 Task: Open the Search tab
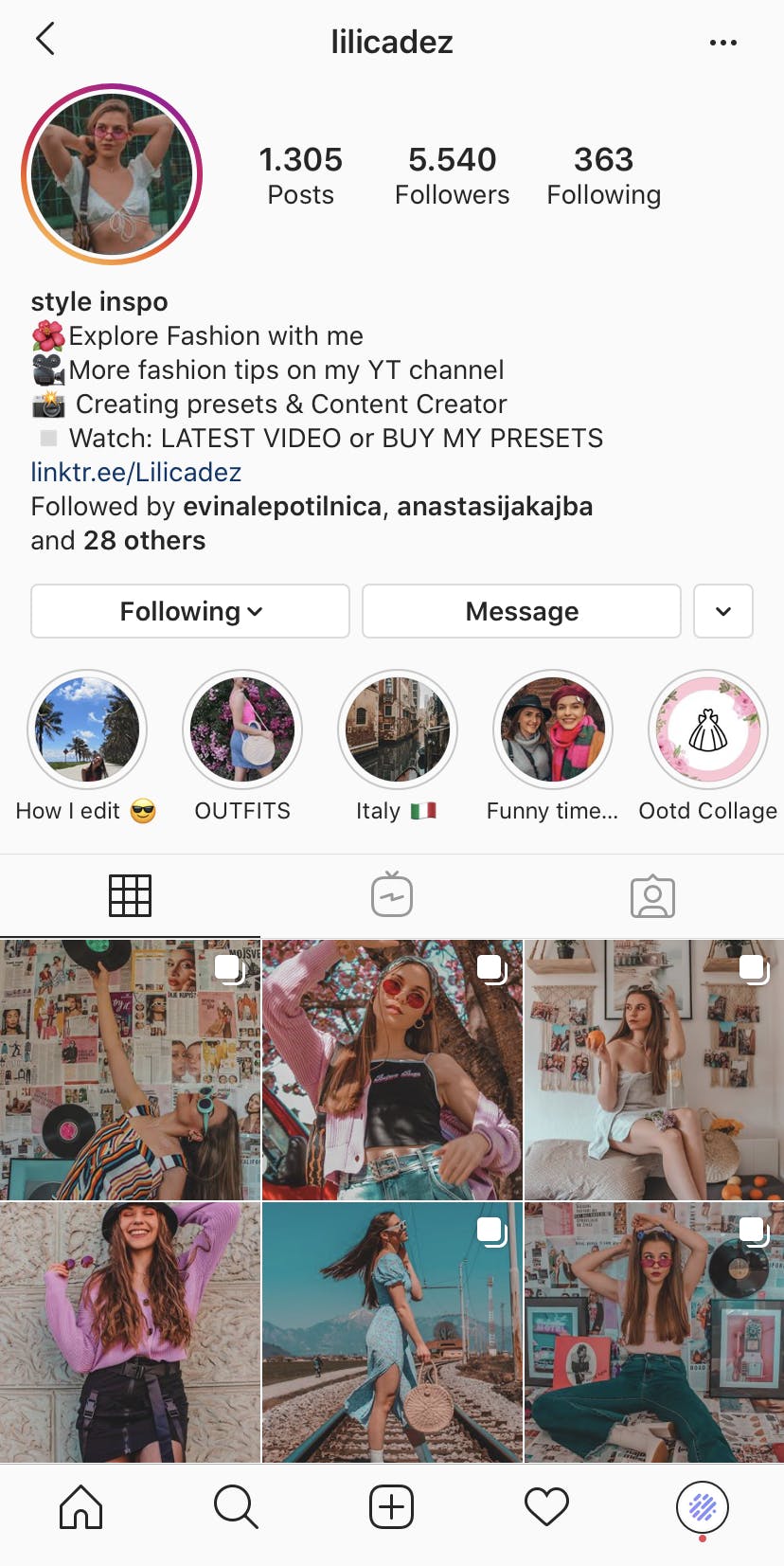(x=236, y=1506)
